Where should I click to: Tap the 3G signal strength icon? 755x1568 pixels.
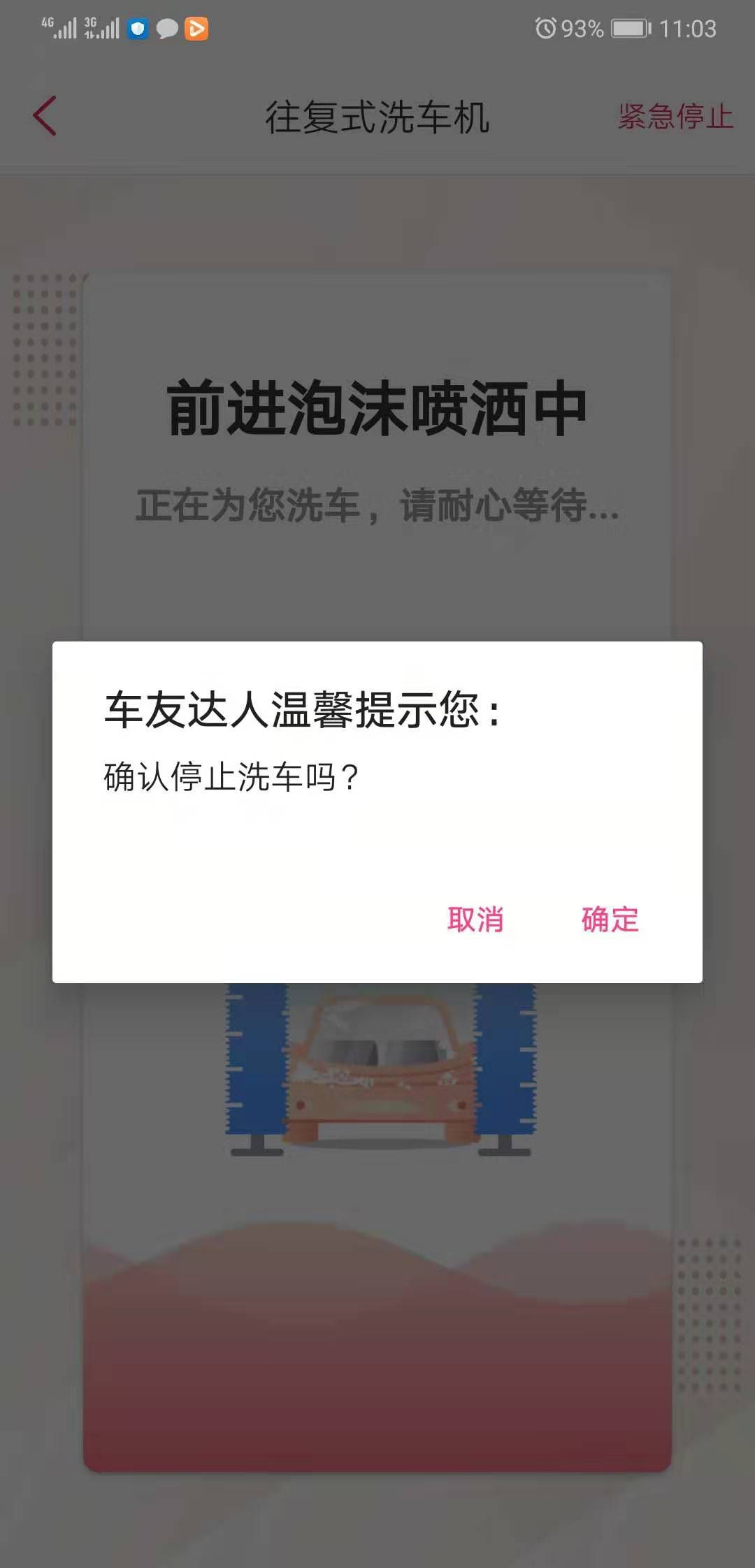(101, 28)
